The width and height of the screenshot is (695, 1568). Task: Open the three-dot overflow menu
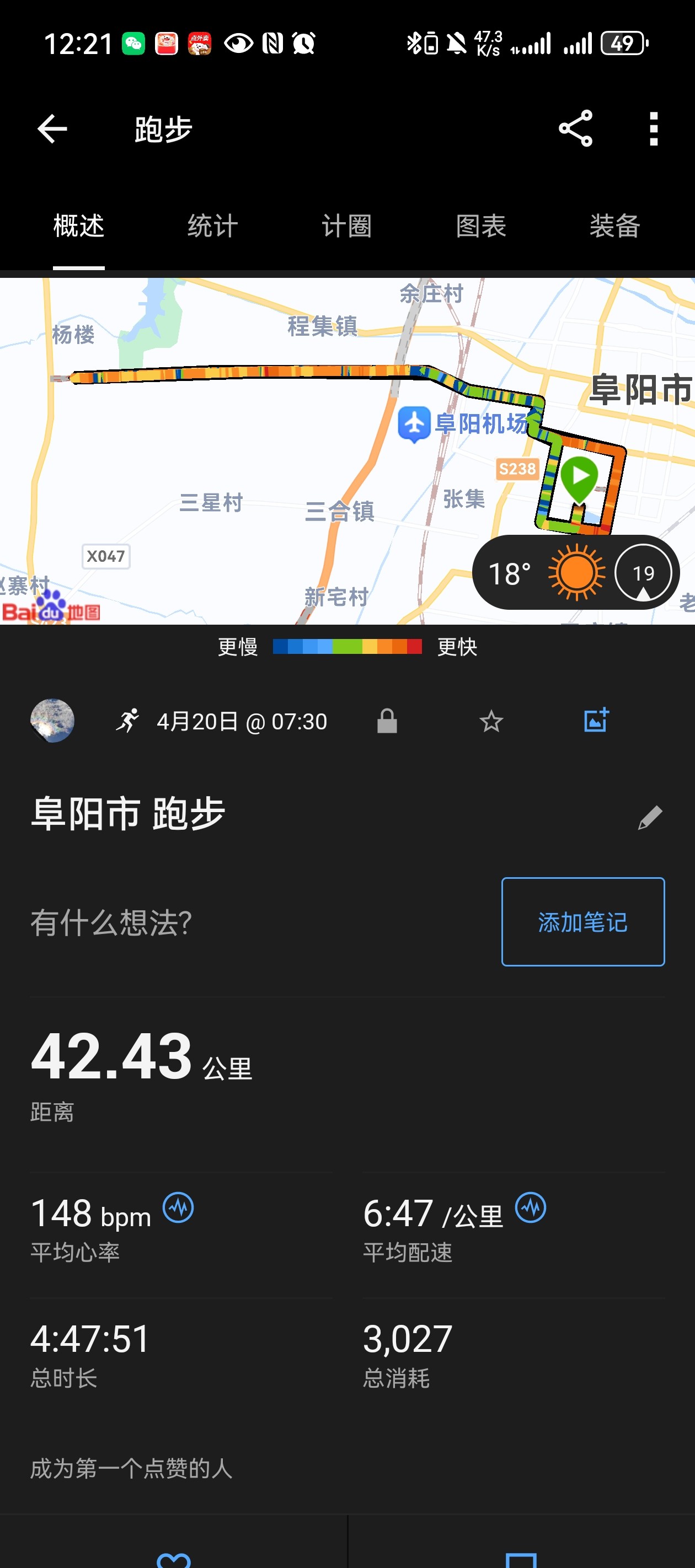[654, 128]
